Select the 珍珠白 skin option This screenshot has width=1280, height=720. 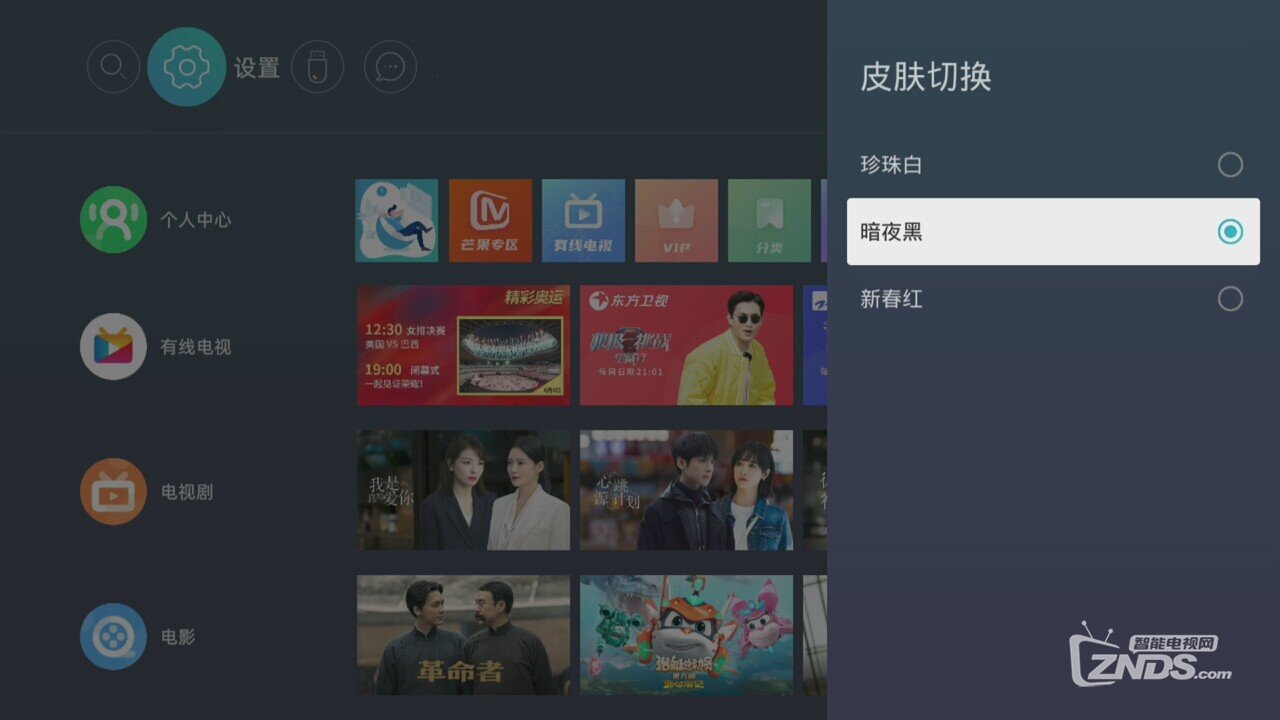(x=1052, y=165)
